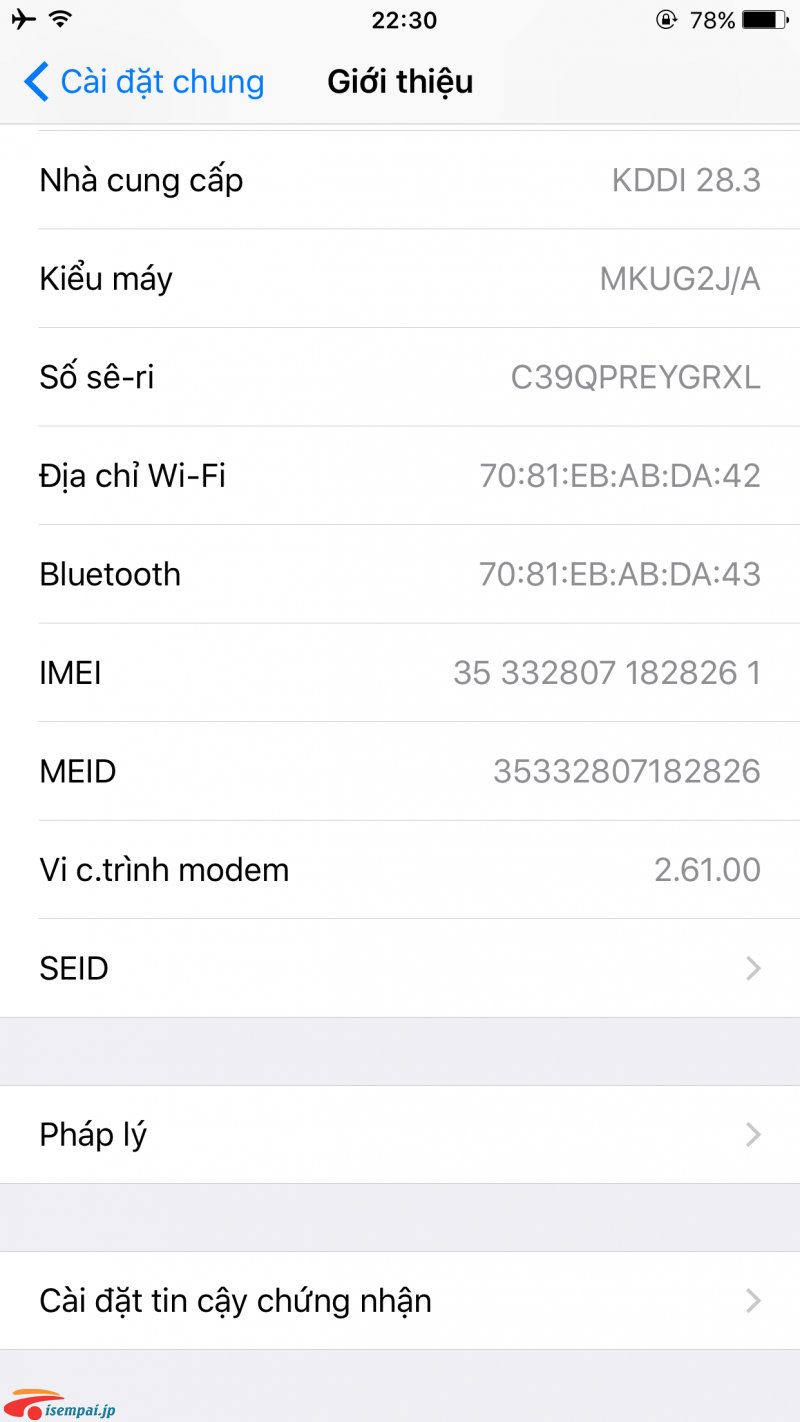This screenshot has height=1422, width=800.
Task: Open Pháp lý legal information
Action: point(400,1135)
